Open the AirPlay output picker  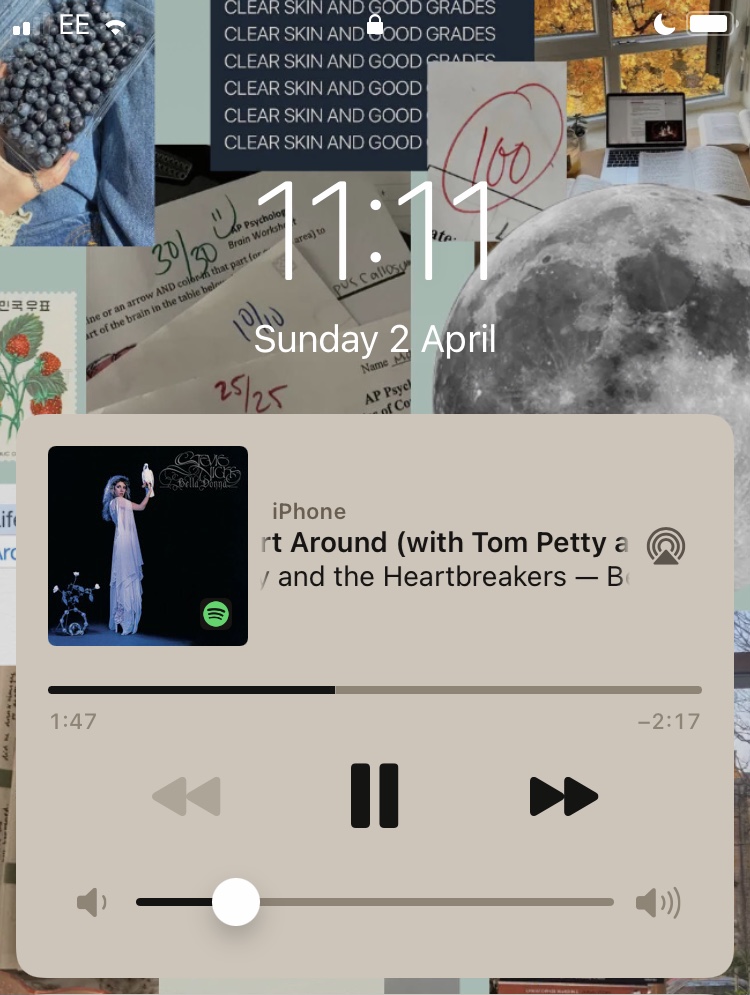(x=666, y=546)
